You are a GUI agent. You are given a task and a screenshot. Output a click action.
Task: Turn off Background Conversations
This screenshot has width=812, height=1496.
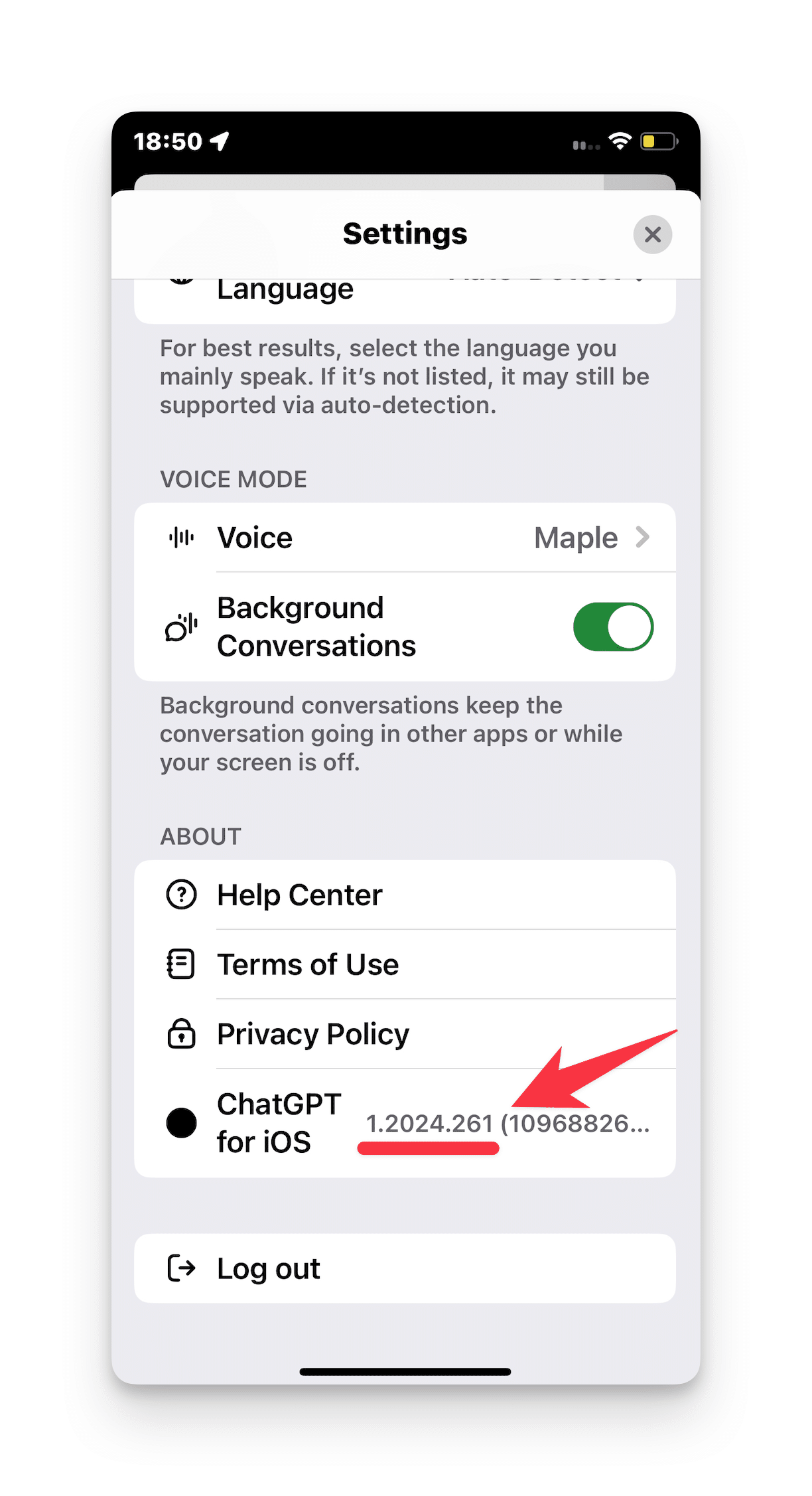(612, 627)
